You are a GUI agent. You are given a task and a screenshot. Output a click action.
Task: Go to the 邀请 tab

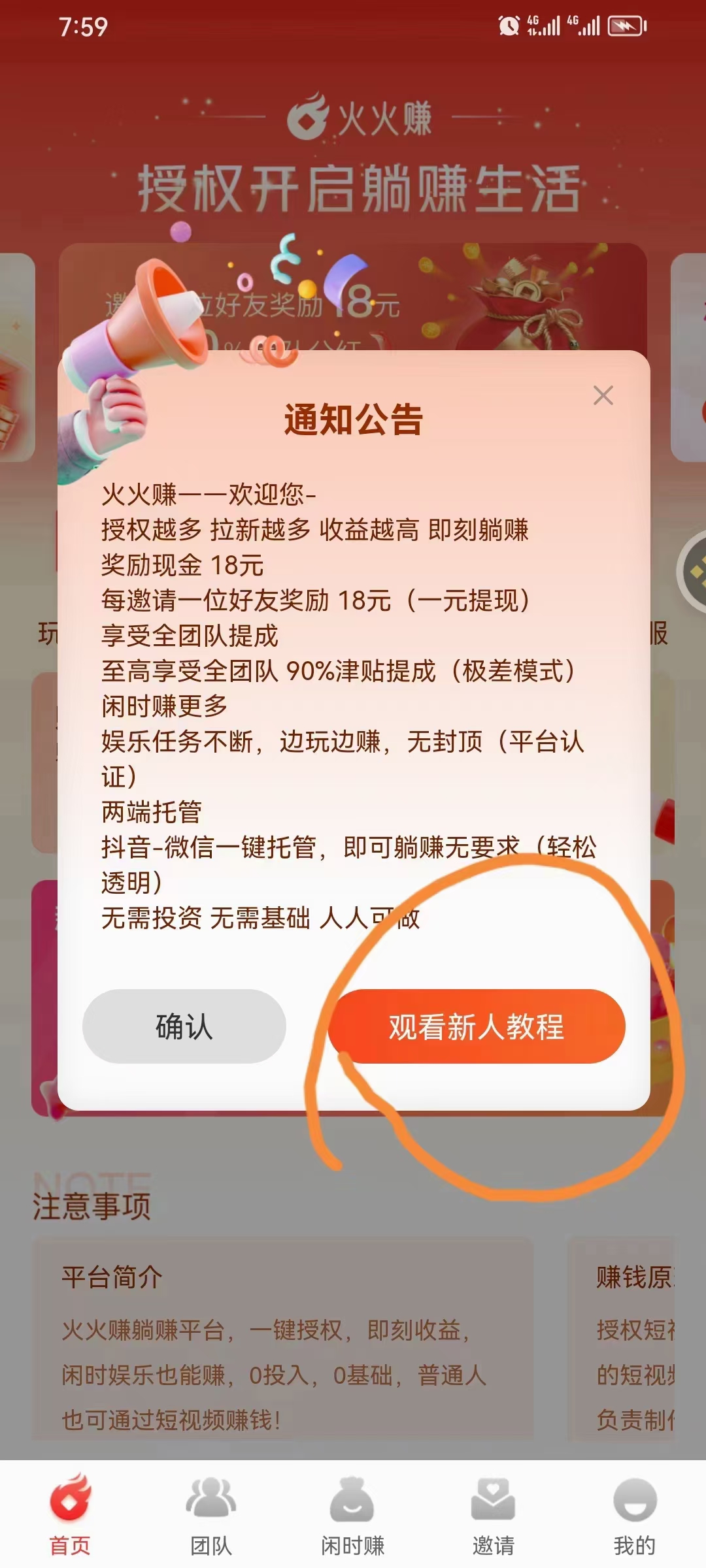pos(494,1514)
